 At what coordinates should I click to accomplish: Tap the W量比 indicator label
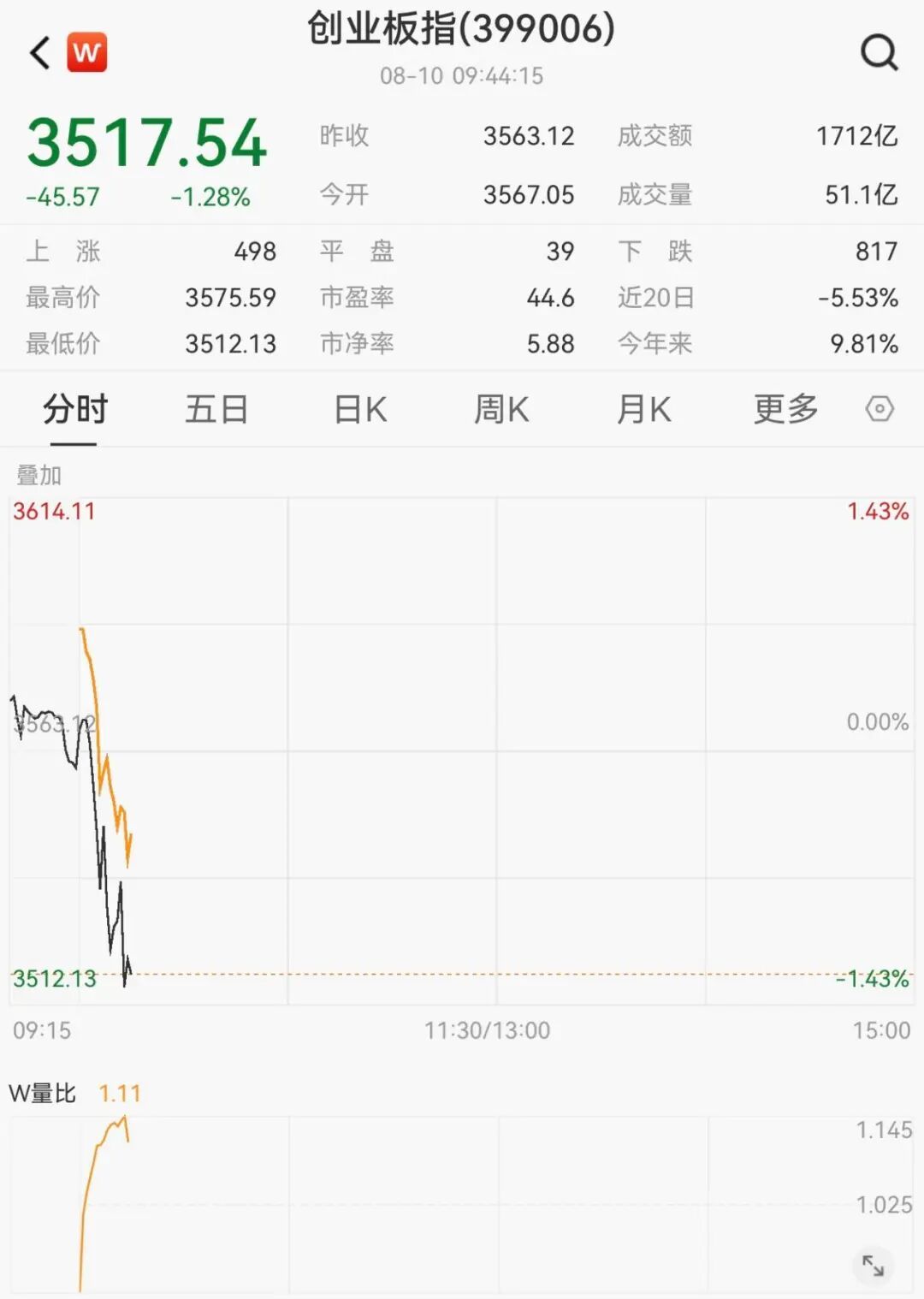click(x=42, y=1093)
